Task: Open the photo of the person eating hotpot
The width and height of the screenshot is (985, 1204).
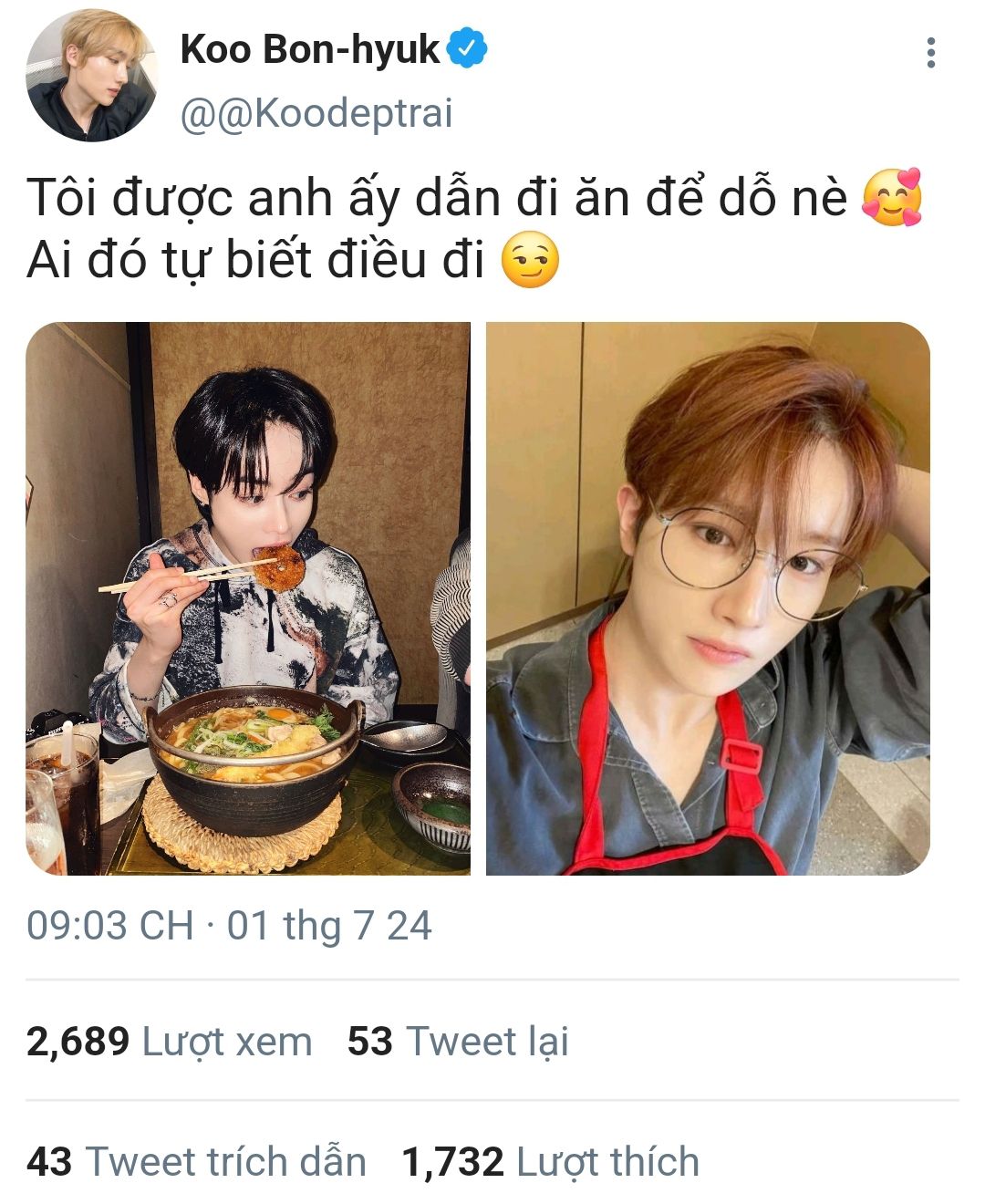Action: [x=248, y=598]
